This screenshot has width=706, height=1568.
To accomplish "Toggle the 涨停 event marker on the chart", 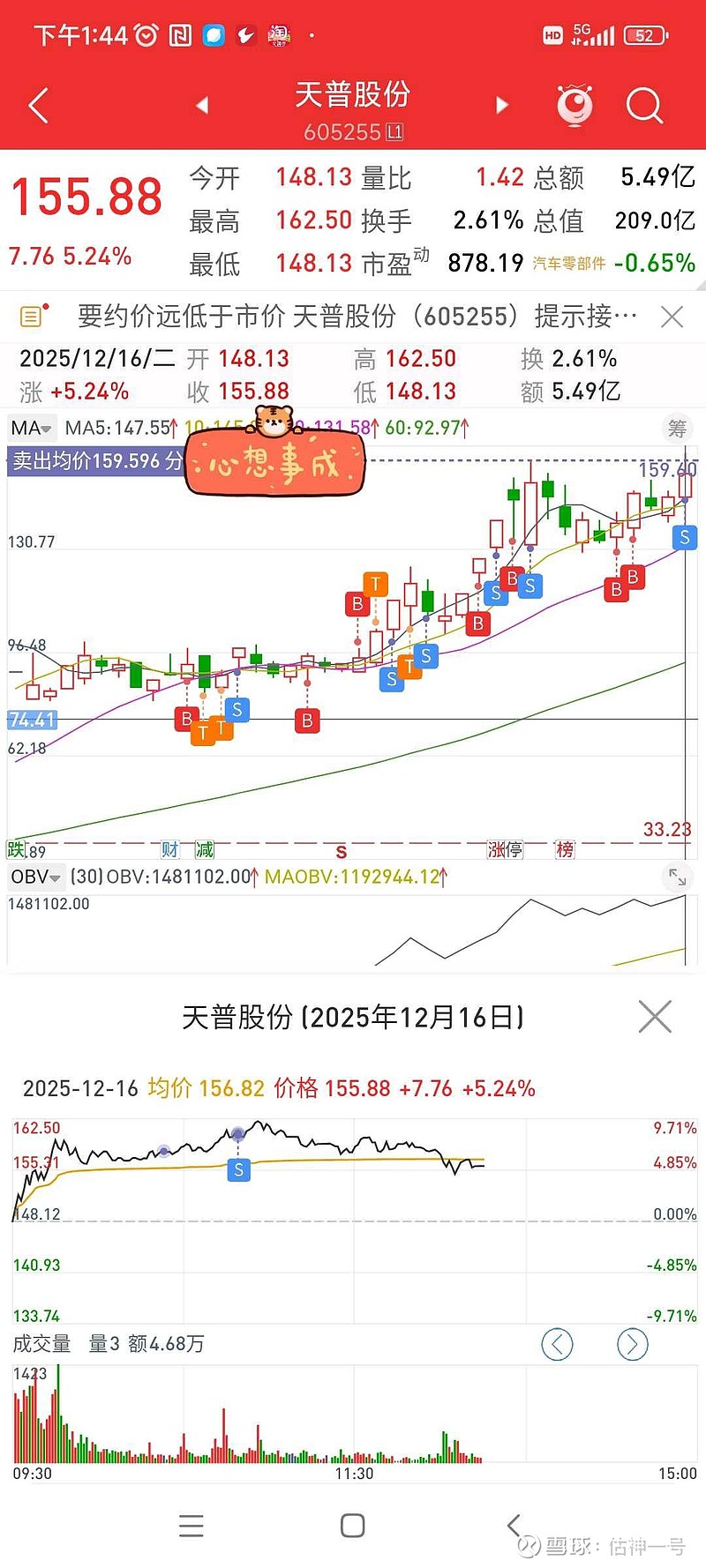I will pyautogui.click(x=506, y=850).
